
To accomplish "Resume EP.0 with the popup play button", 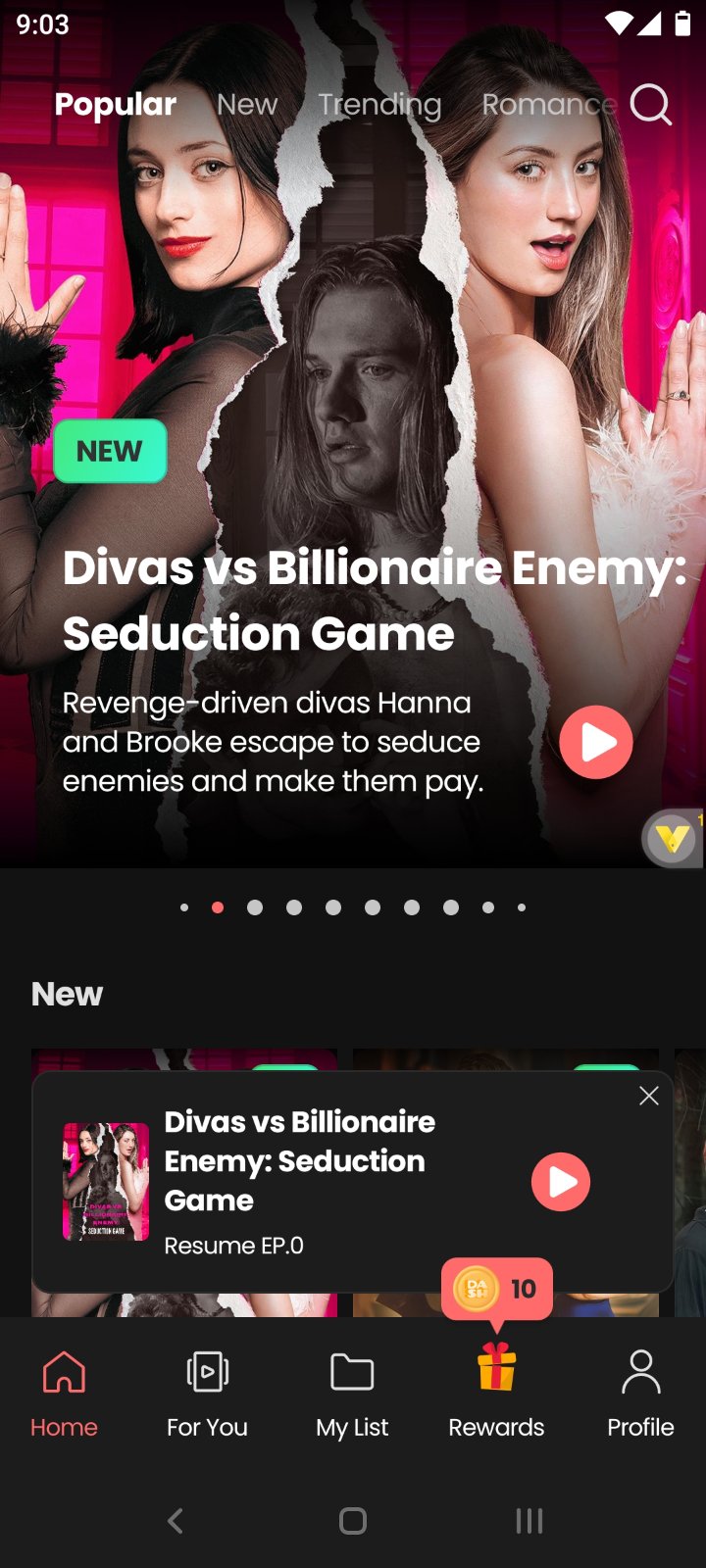I will (x=561, y=1182).
